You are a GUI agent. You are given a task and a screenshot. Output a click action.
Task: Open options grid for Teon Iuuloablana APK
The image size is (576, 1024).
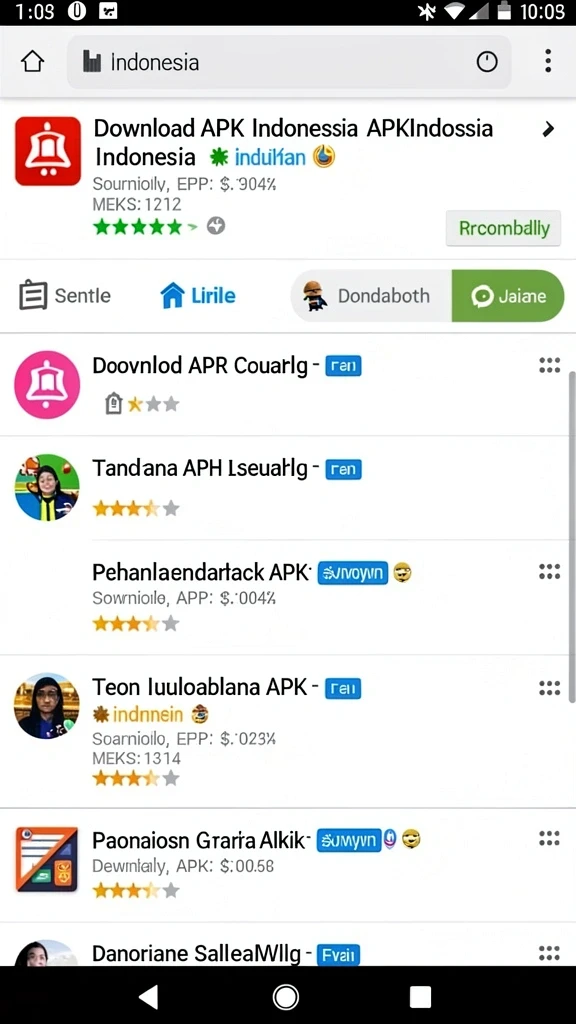[550, 688]
